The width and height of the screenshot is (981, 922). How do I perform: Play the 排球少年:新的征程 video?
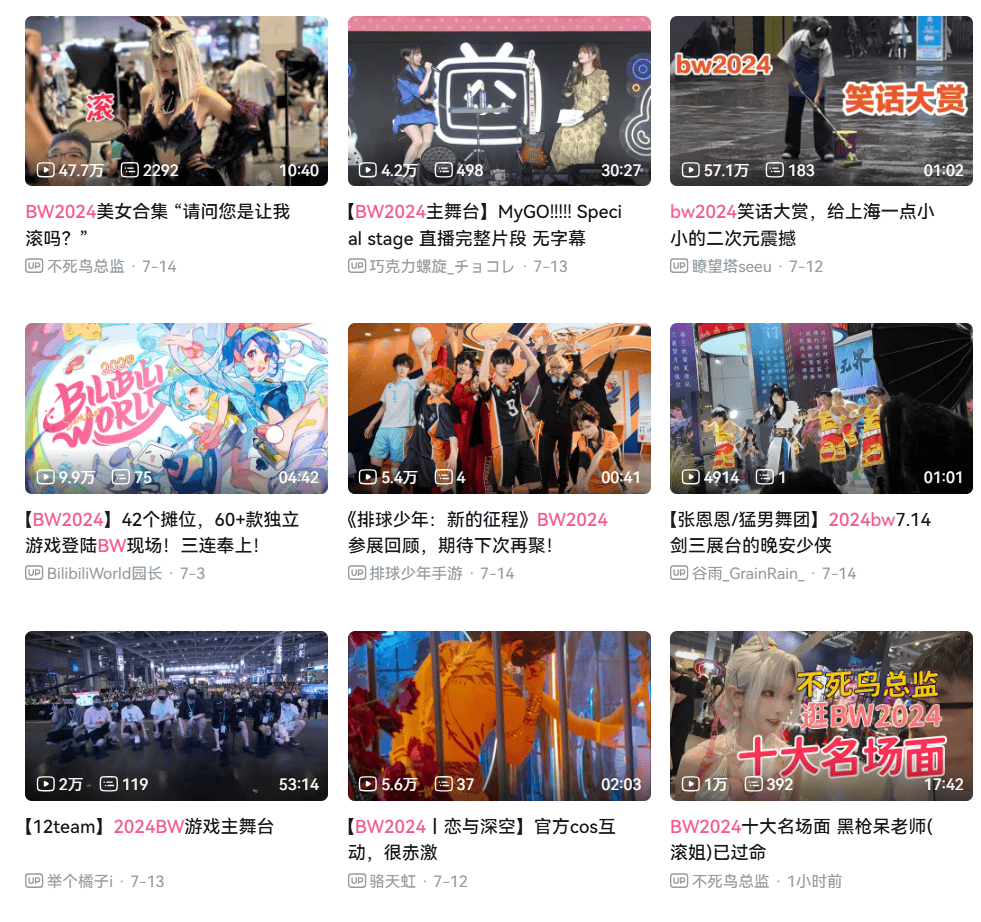499,408
